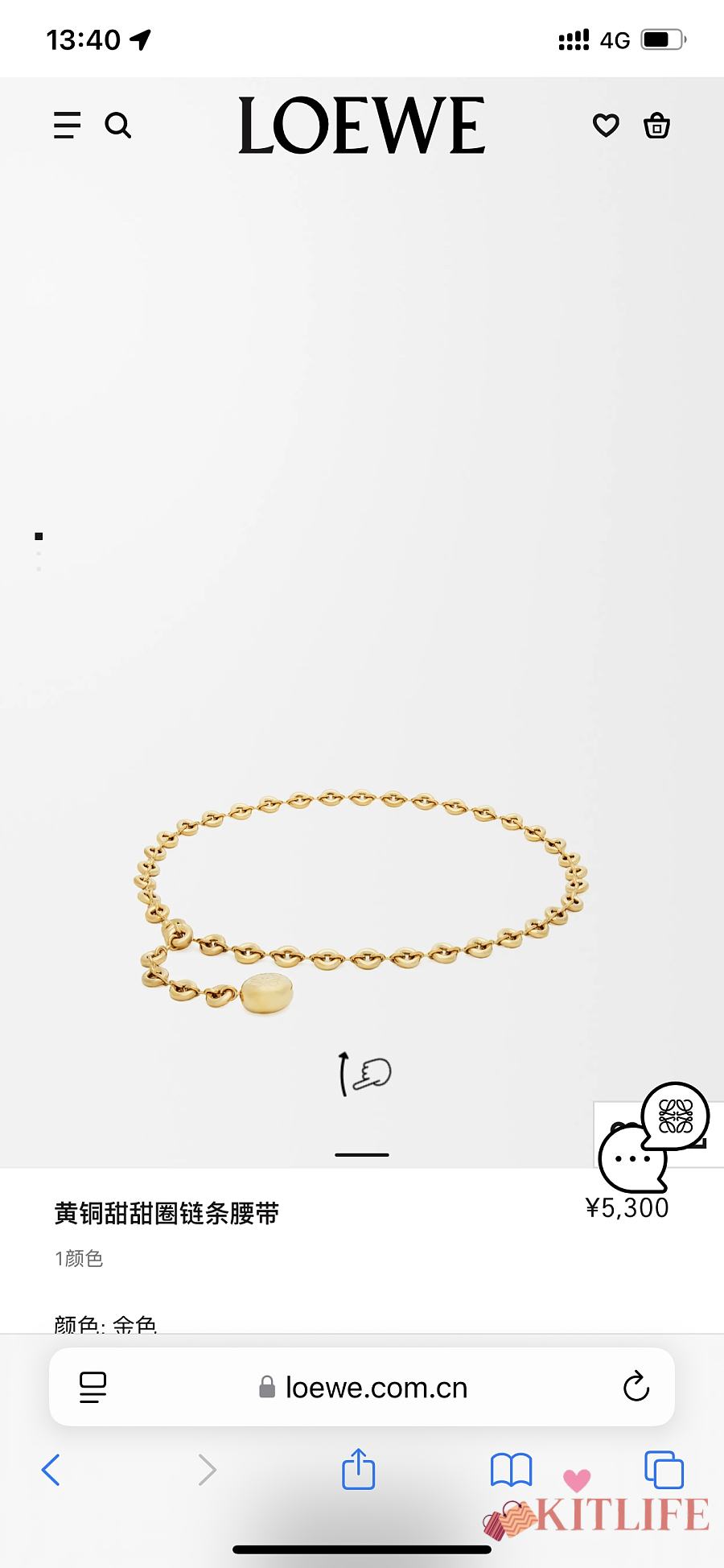Viewport: 724px width, 1568px height.
Task: Go back to the previous page
Action: coord(51,1470)
